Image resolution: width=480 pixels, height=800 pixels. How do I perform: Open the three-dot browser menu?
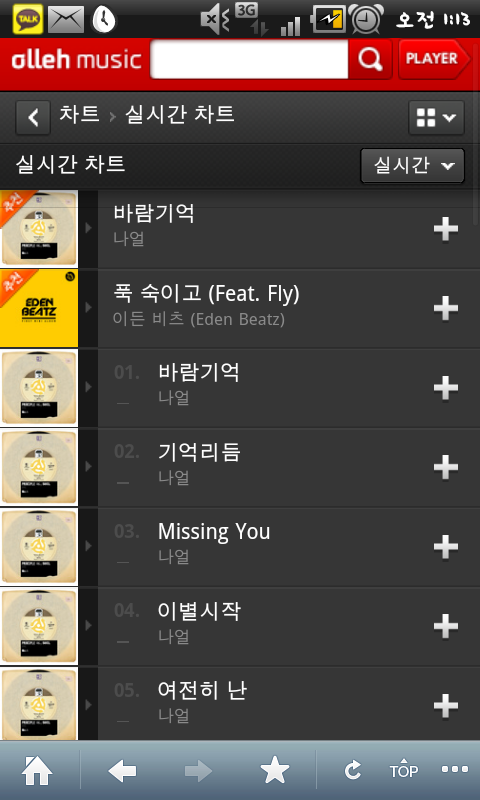tap(454, 769)
